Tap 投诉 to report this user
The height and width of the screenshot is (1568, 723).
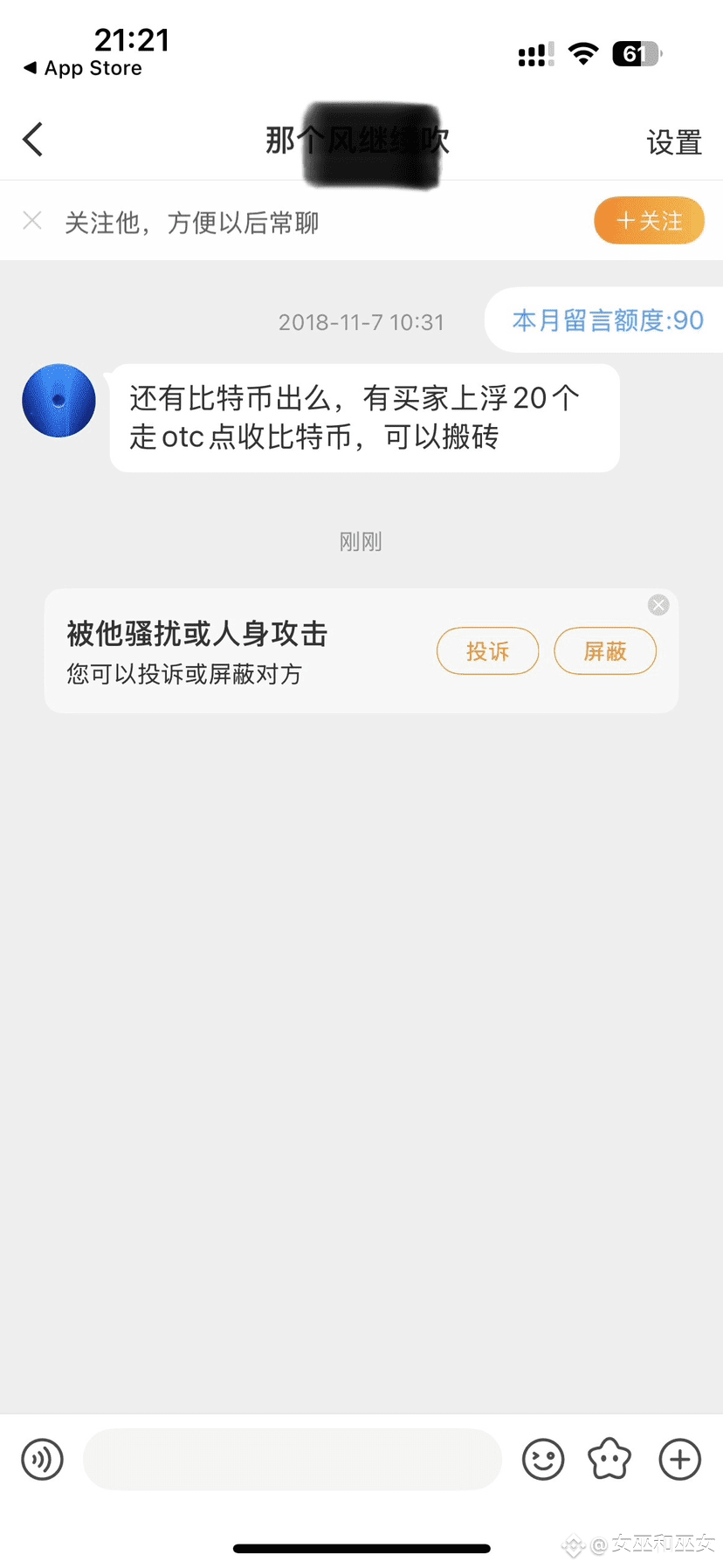coord(487,651)
